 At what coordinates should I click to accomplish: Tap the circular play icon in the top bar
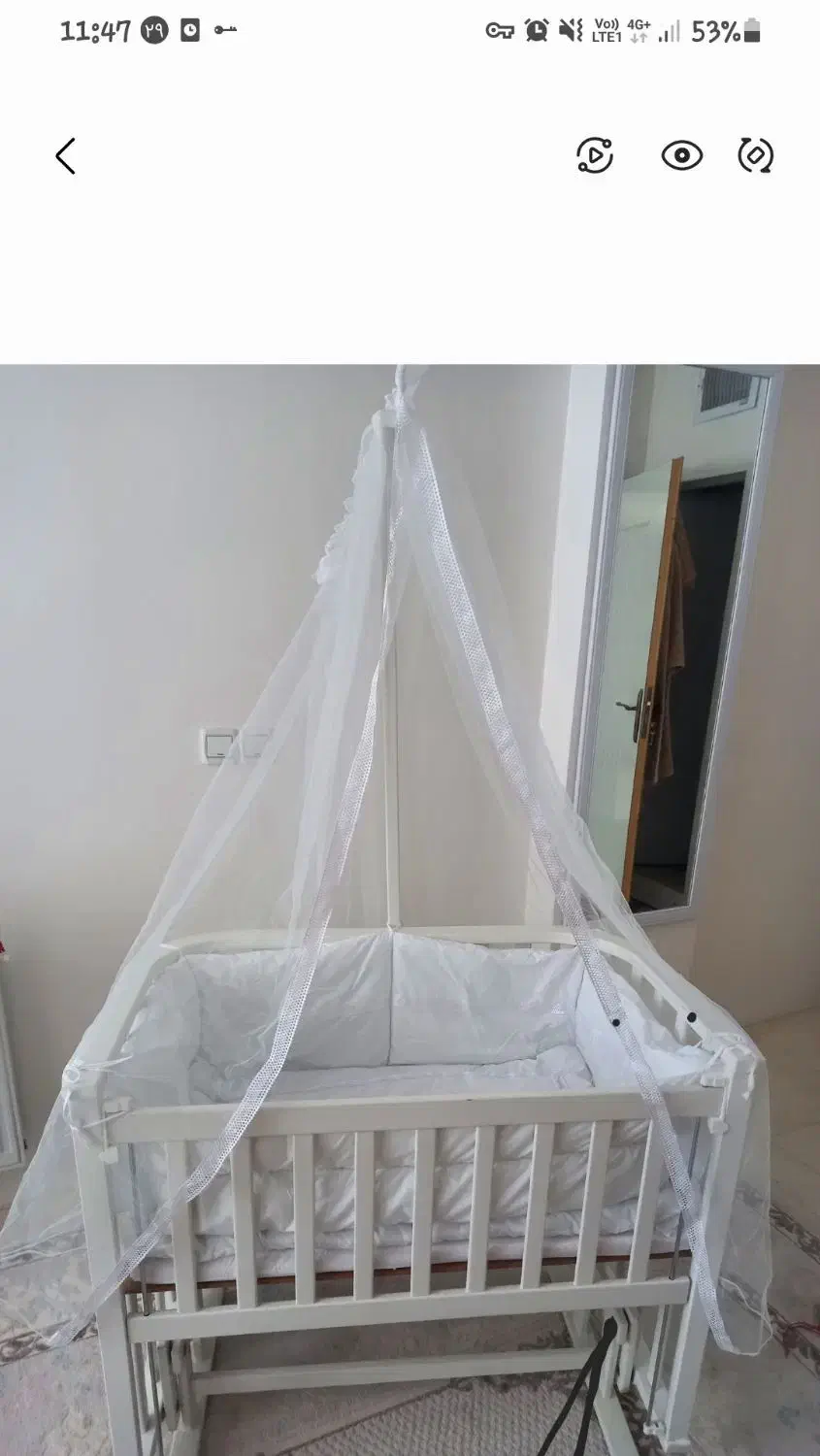[x=594, y=155]
